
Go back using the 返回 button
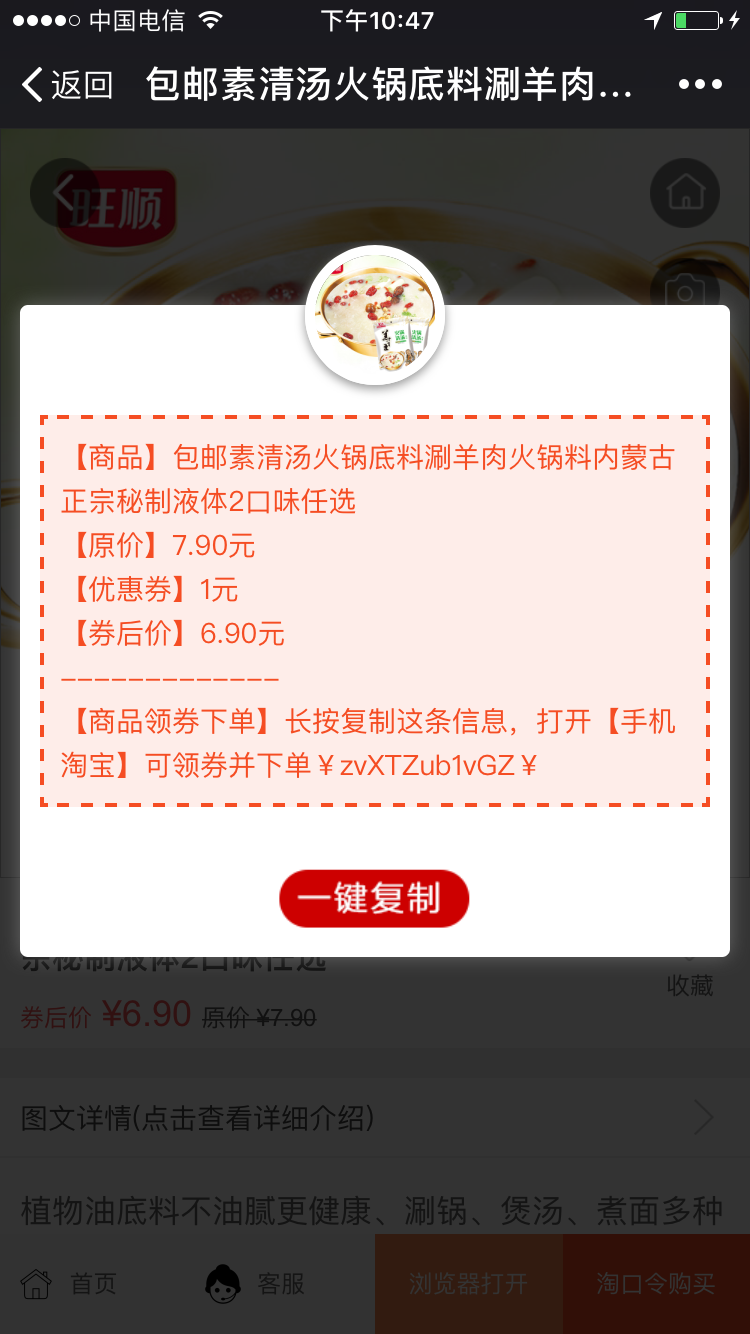[x=66, y=85]
